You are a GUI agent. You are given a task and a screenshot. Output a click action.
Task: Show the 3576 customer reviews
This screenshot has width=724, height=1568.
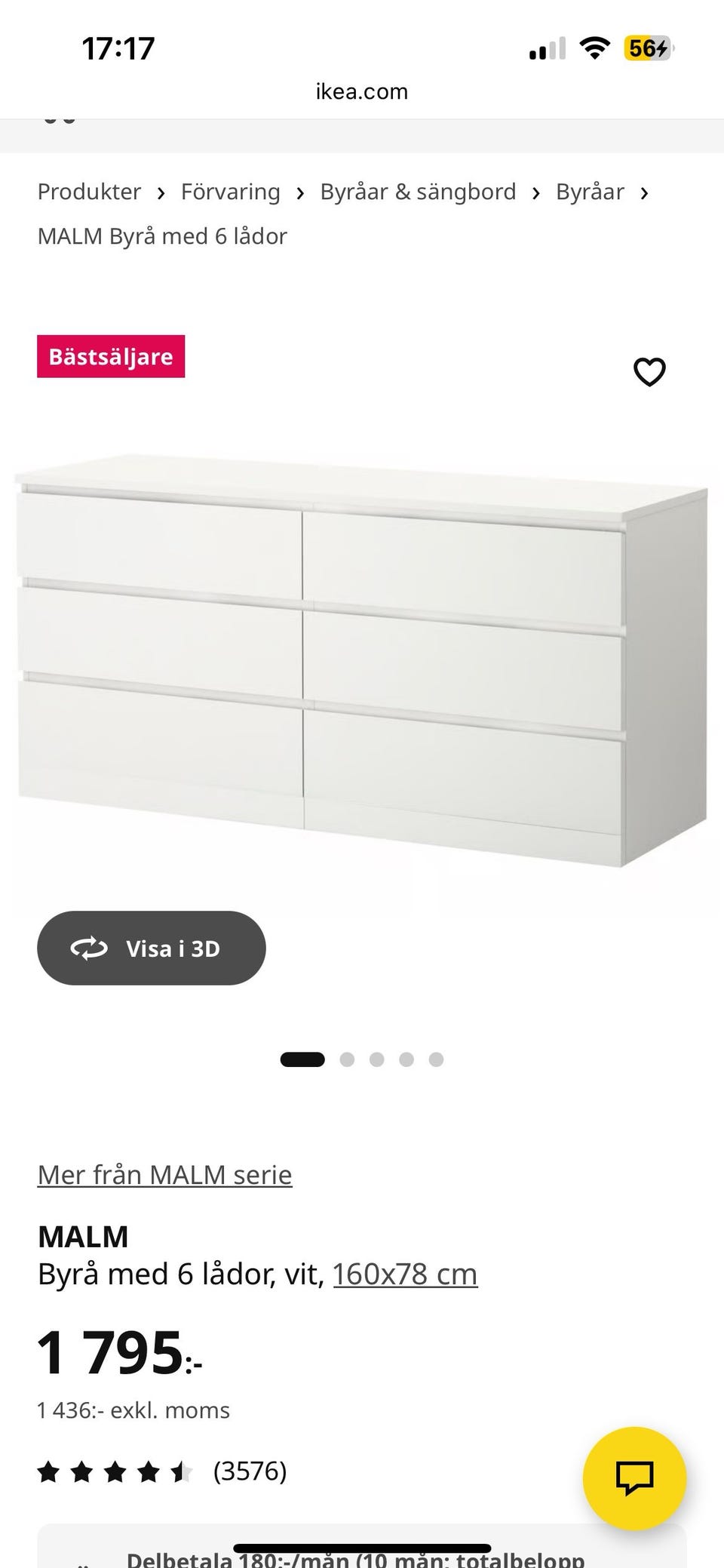coord(250,1471)
